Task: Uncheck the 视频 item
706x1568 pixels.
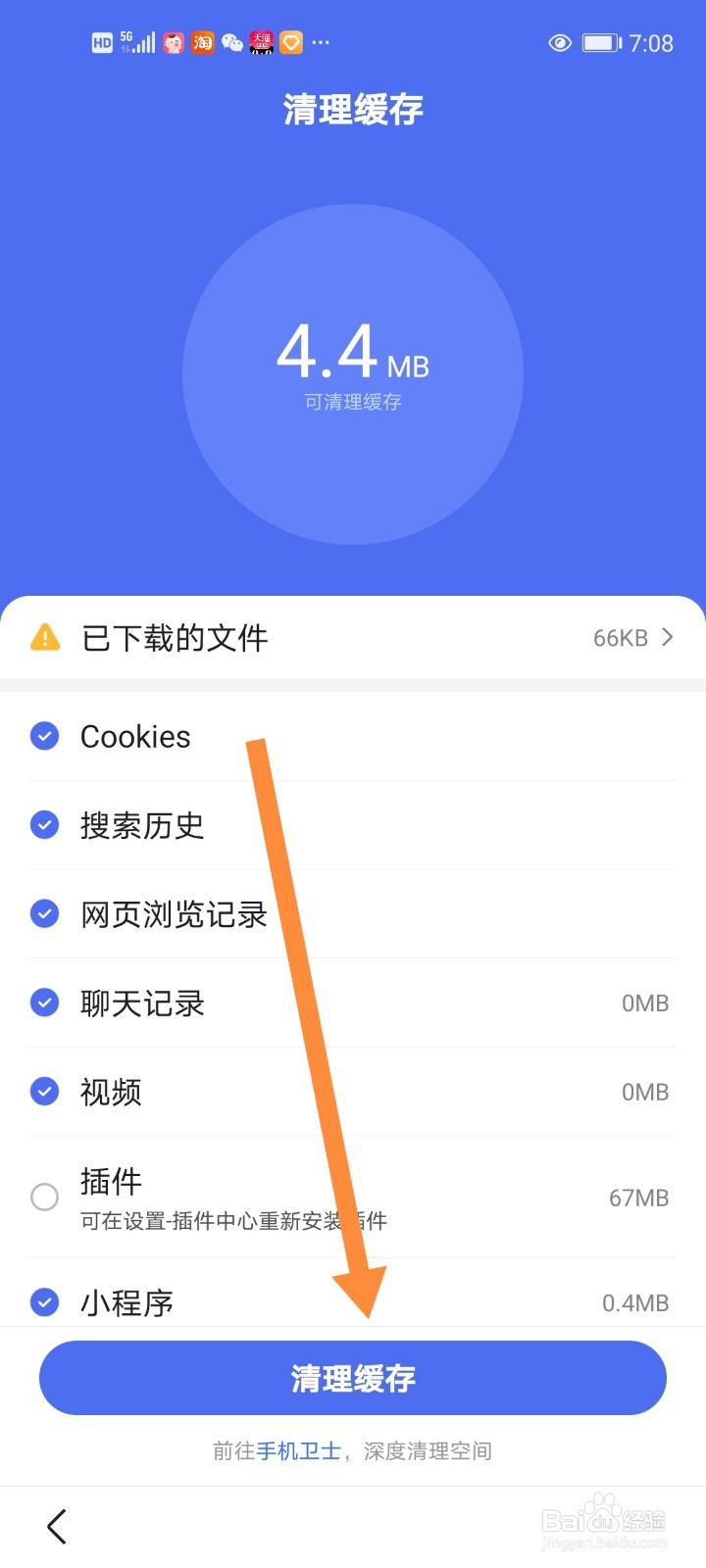Action: (x=45, y=1091)
